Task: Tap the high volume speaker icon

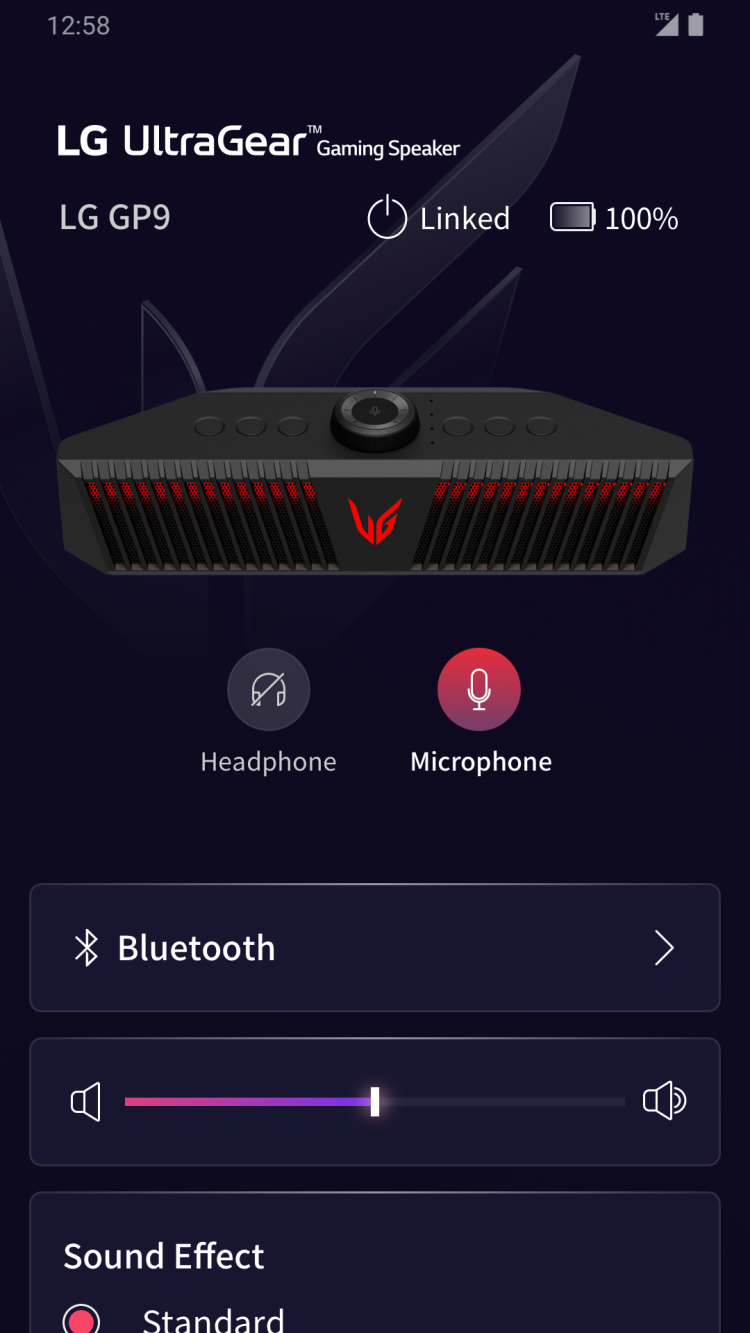Action: point(664,1101)
